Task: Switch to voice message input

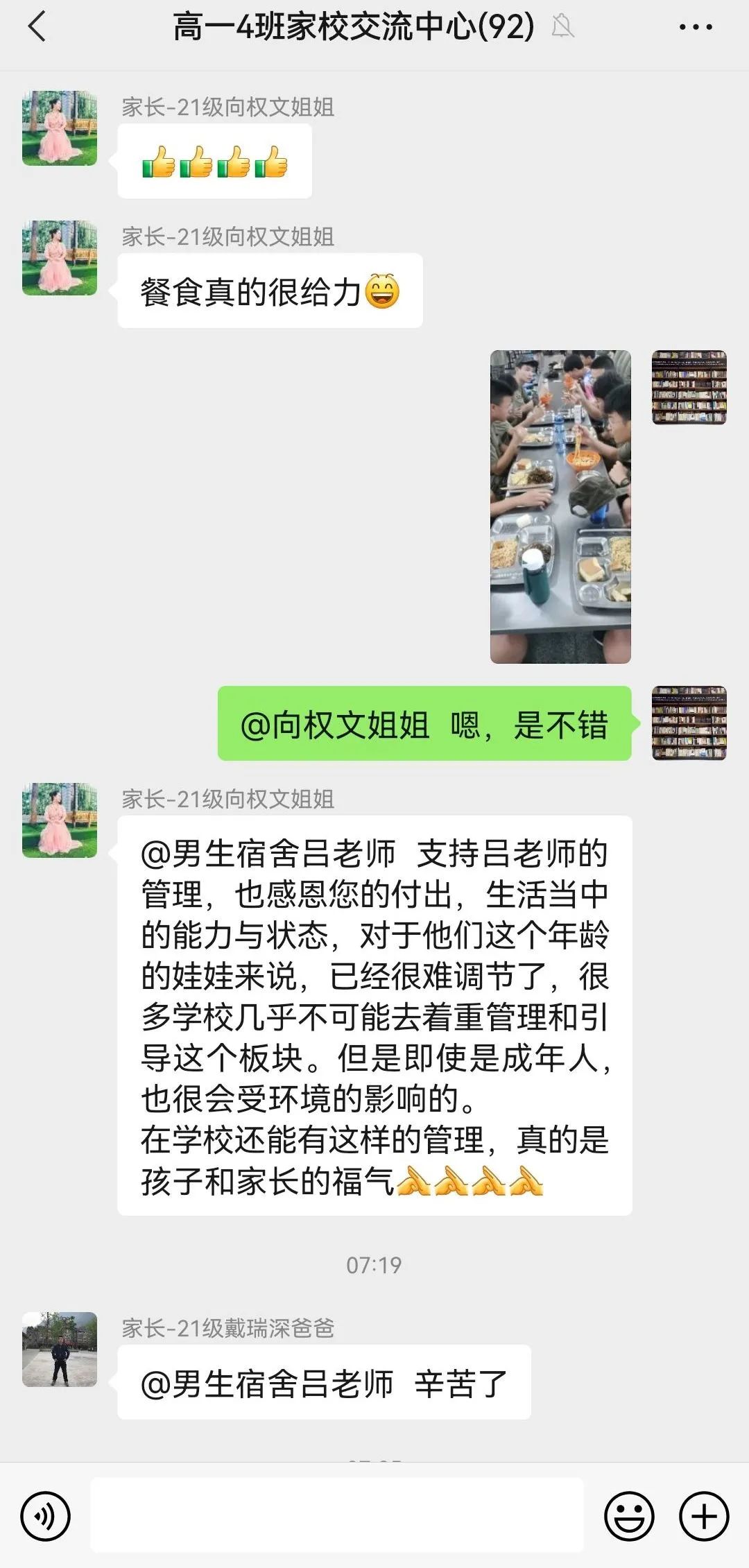Action: (46, 1517)
